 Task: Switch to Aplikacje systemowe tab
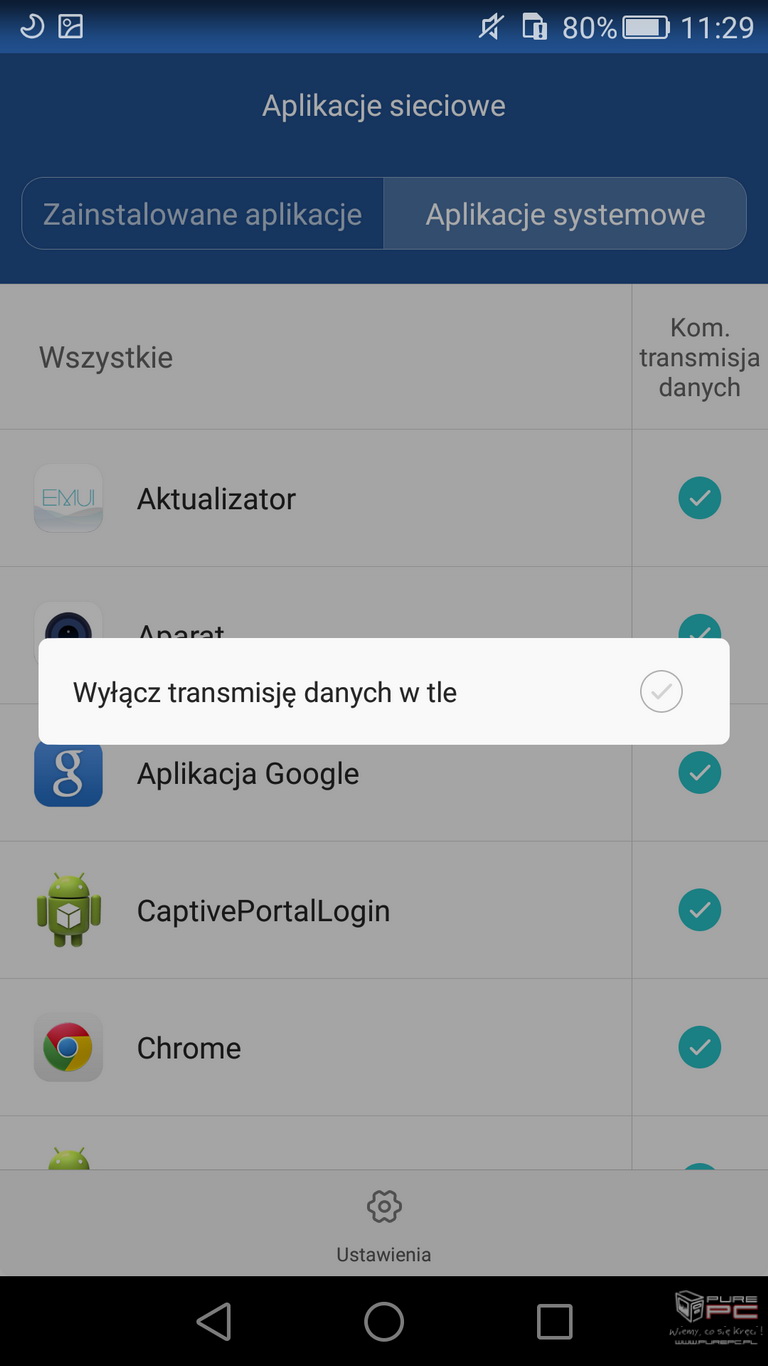[x=565, y=214]
